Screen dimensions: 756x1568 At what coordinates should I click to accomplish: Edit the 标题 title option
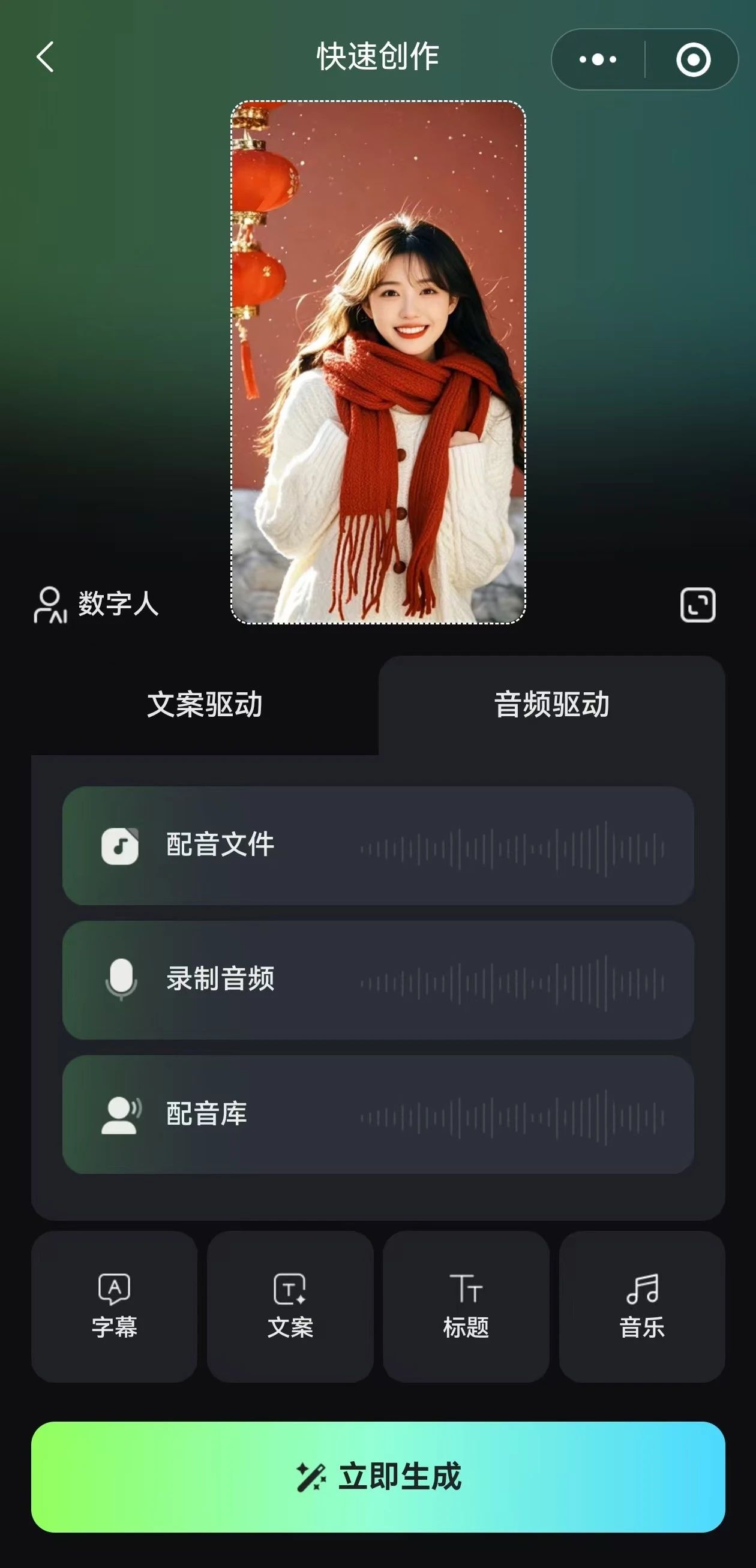pos(466,1306)
